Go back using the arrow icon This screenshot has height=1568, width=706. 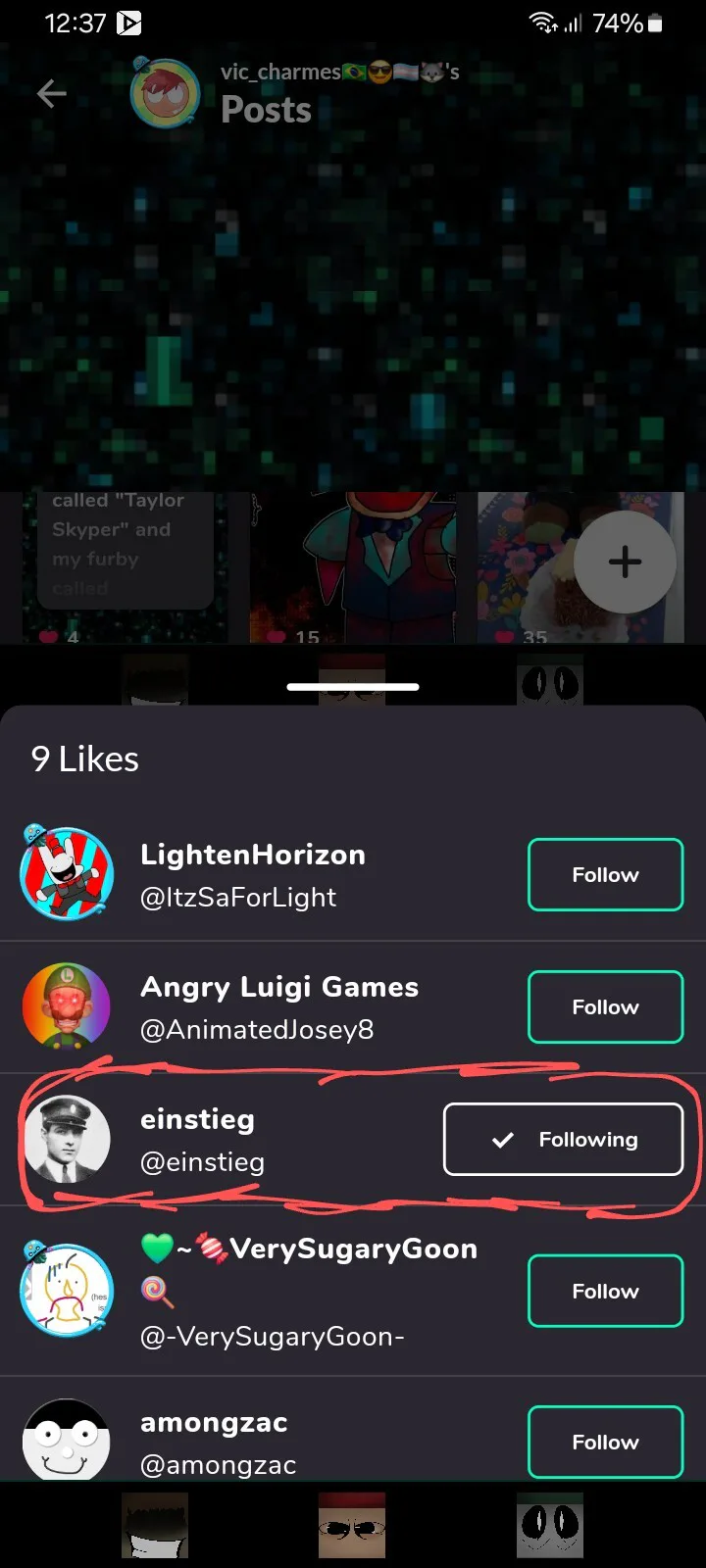pyautogui.click(x=51, y=94)
